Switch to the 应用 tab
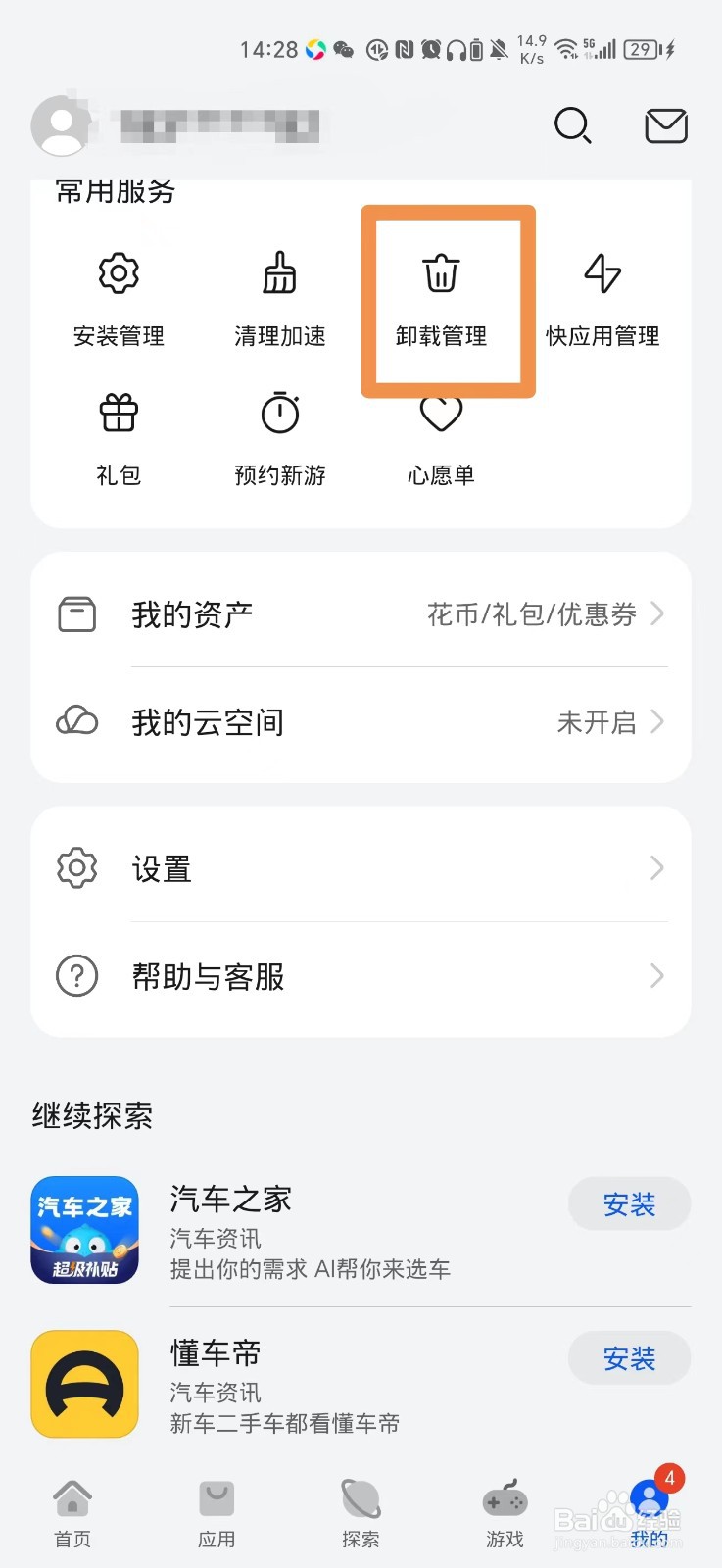 point(217,1513)
